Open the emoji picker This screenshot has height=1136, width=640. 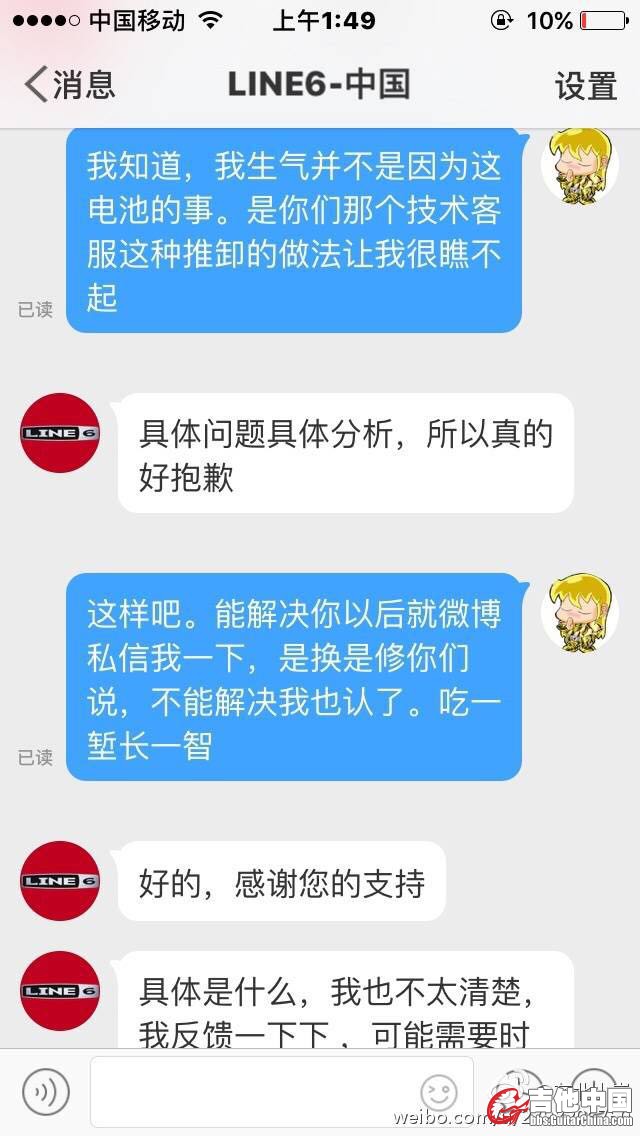pyautogui.click(x=438, y=1092)
